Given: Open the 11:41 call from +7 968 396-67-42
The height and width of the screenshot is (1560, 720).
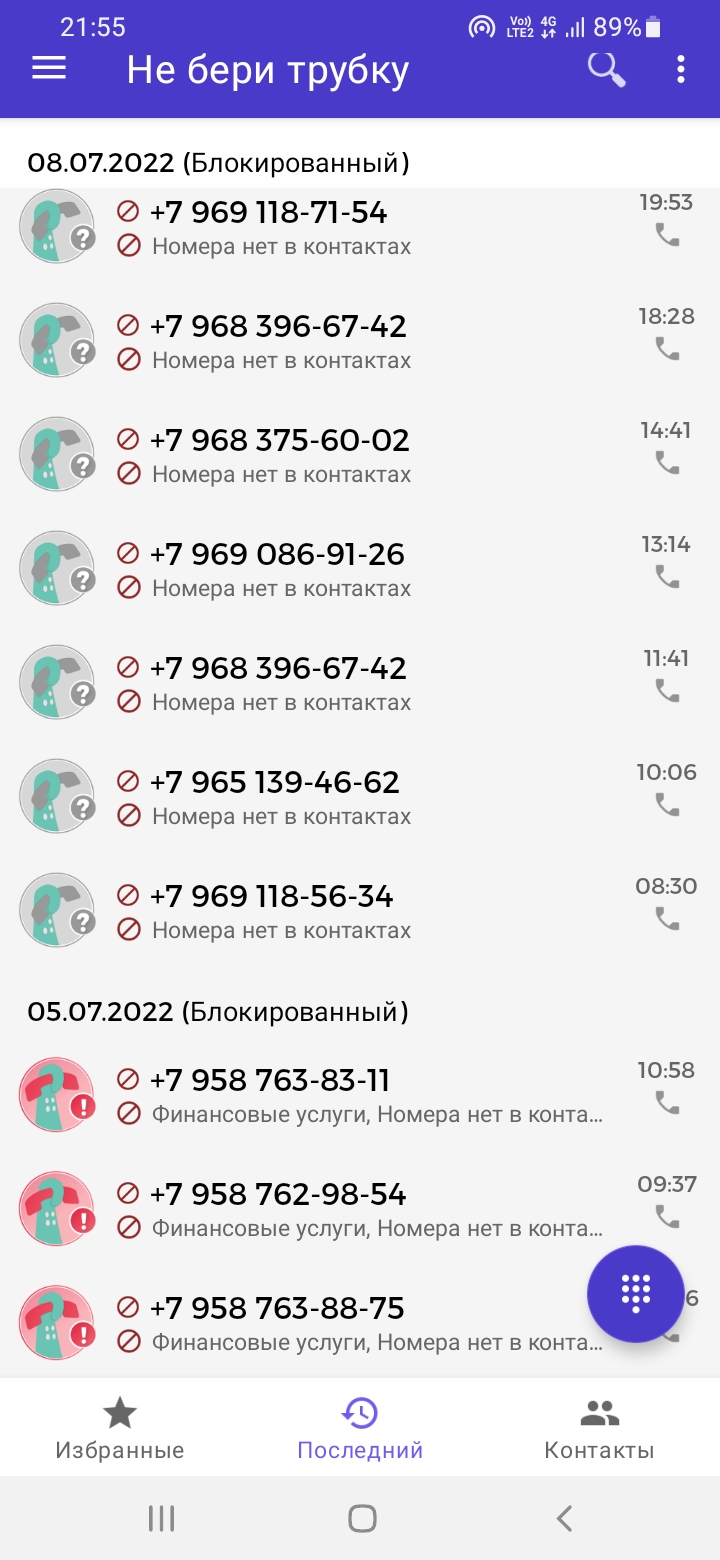Looking at the screenshot, I should (x=360, y=683).
